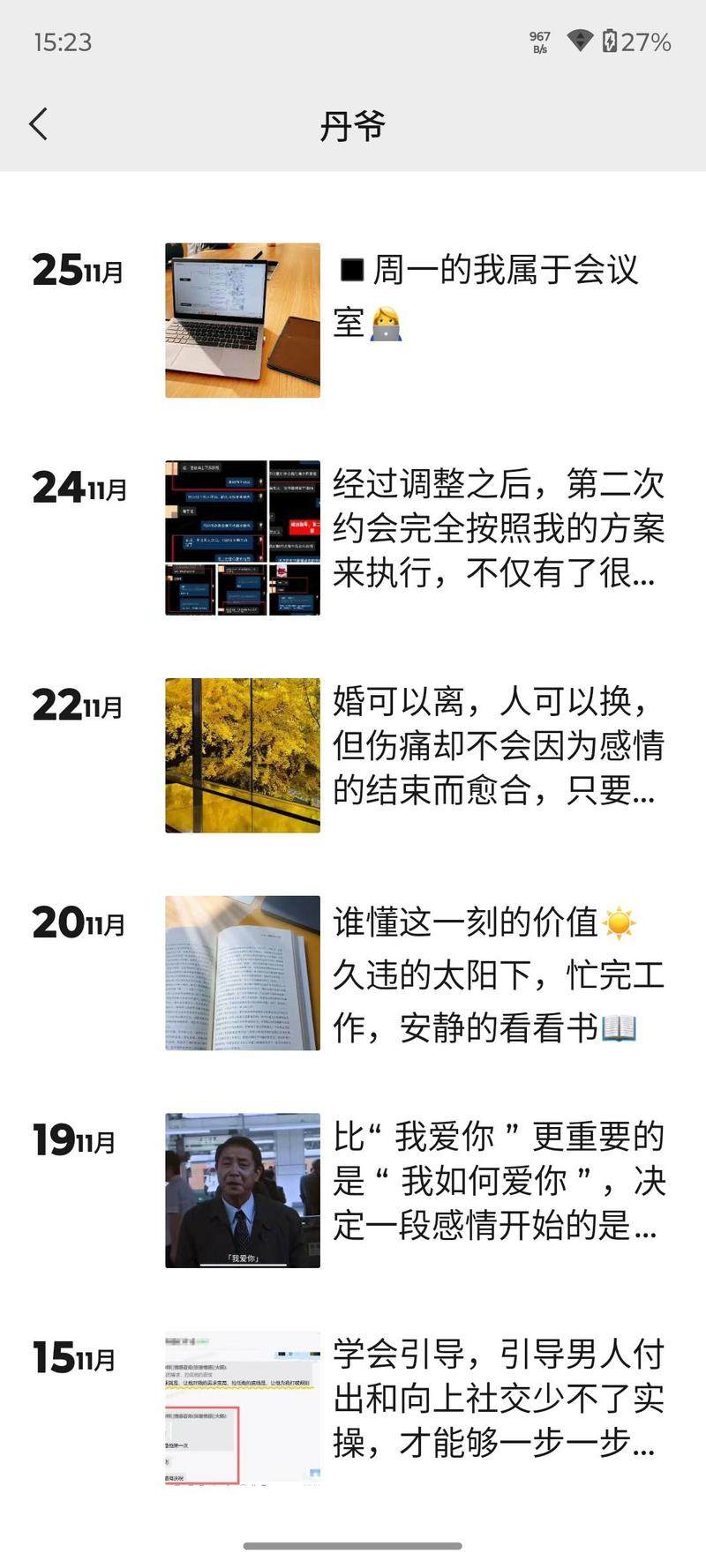This screenshot has height=1568, width=706.
Task: View the open book photo from 20 Nov
Action: (x=243, y=973)
